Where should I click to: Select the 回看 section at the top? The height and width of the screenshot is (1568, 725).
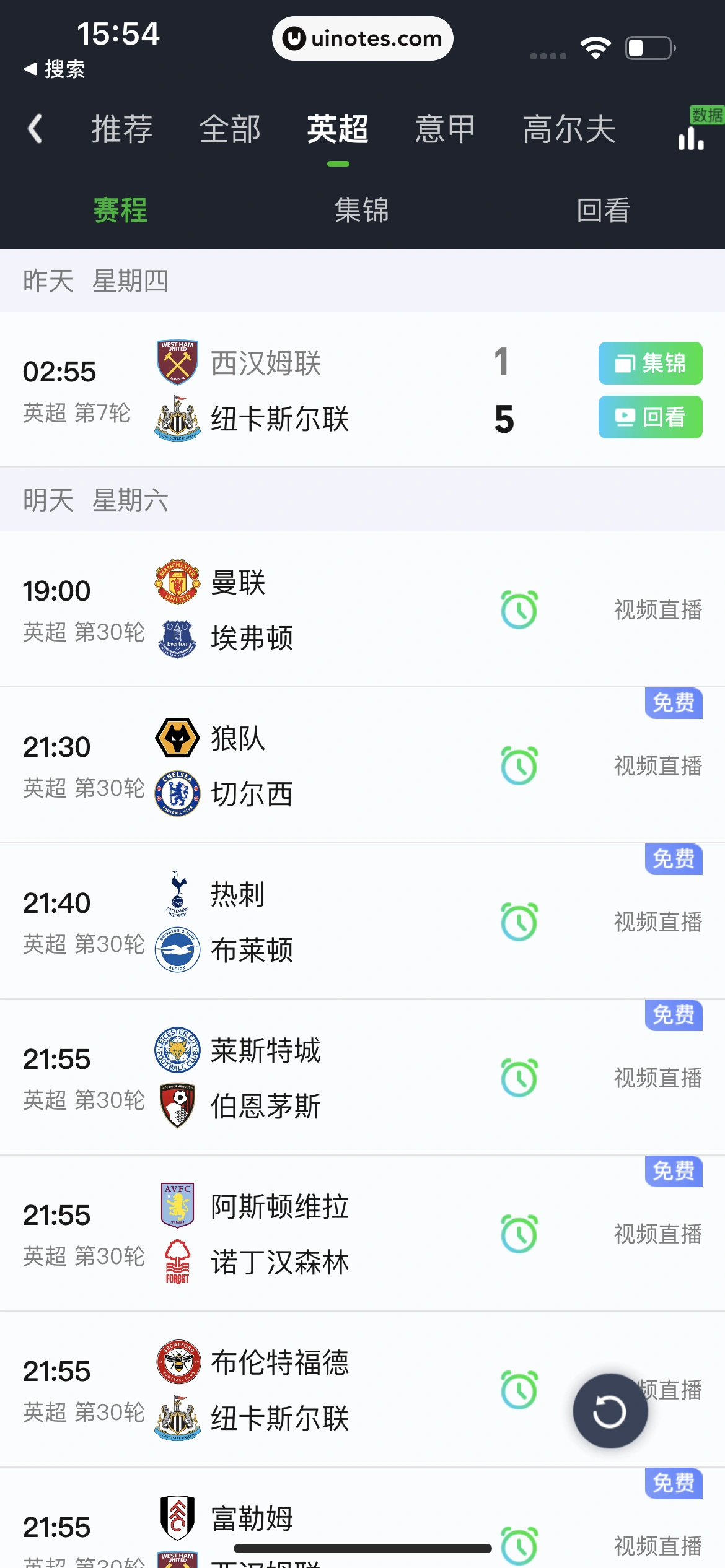point(602,211)
